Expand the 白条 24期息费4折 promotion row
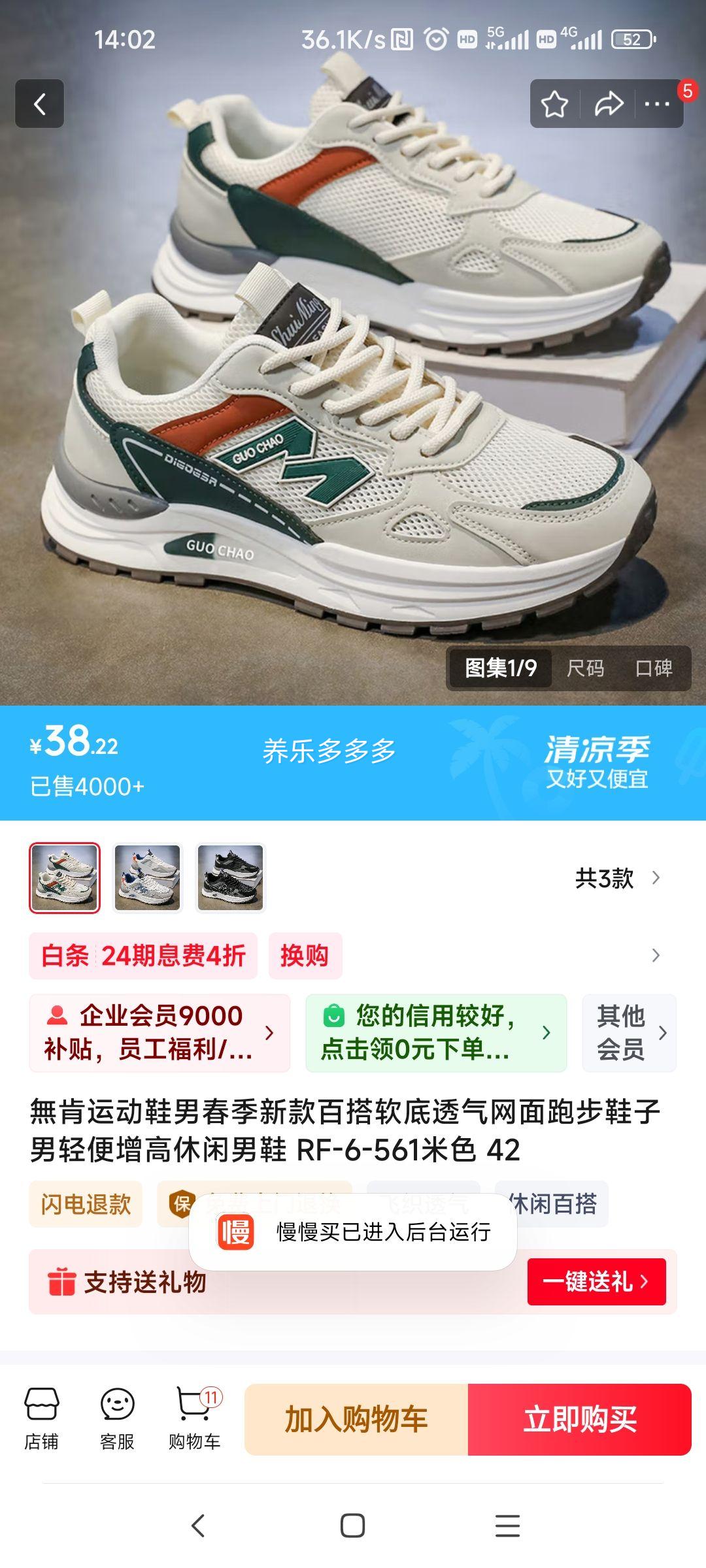 (144, 955)
